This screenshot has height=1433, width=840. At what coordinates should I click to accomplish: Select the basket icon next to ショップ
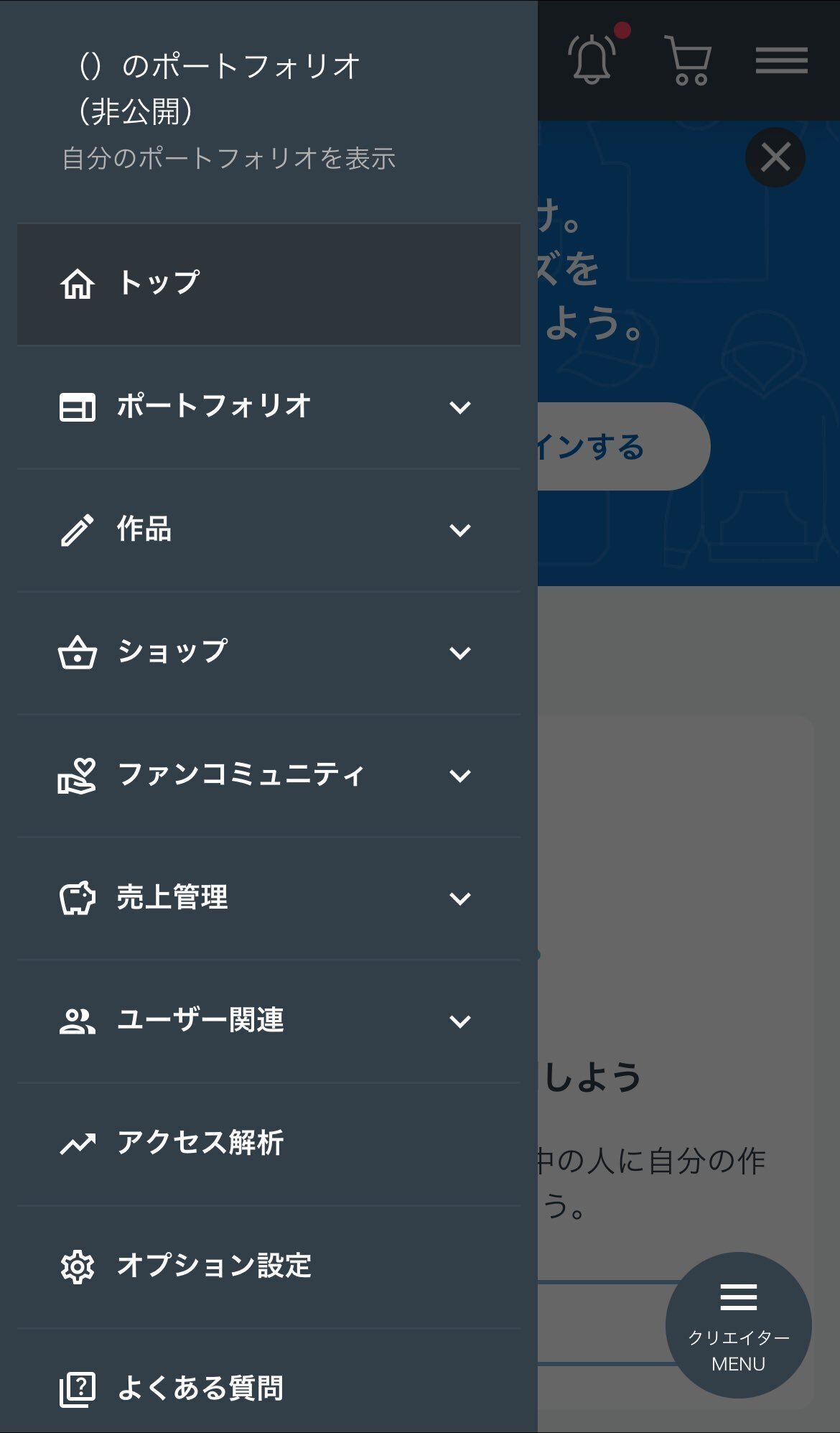click(x=77, y=652)
